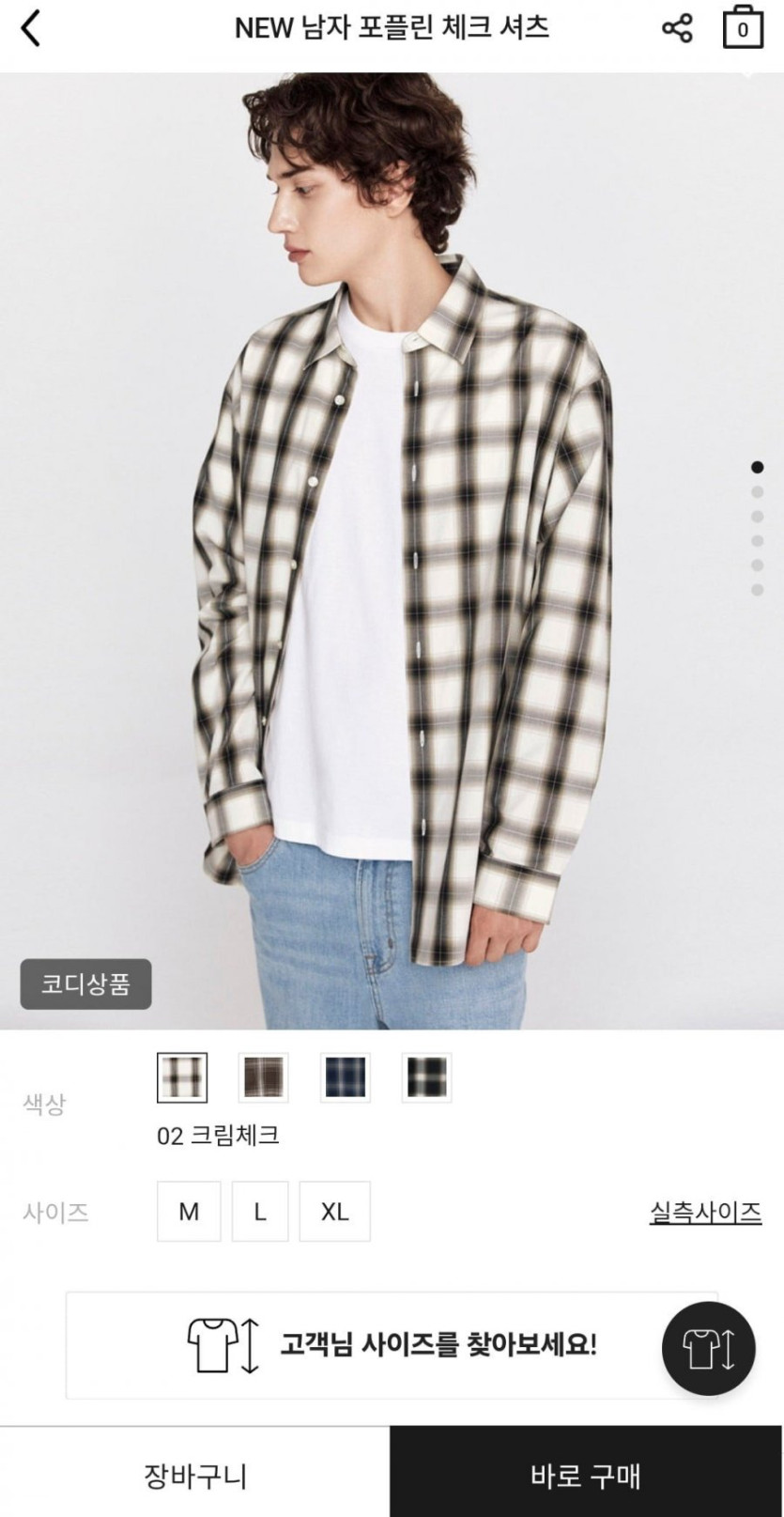784x1517 pixels.
Task: Open the floating size finder button
Action: point(708,1348)
